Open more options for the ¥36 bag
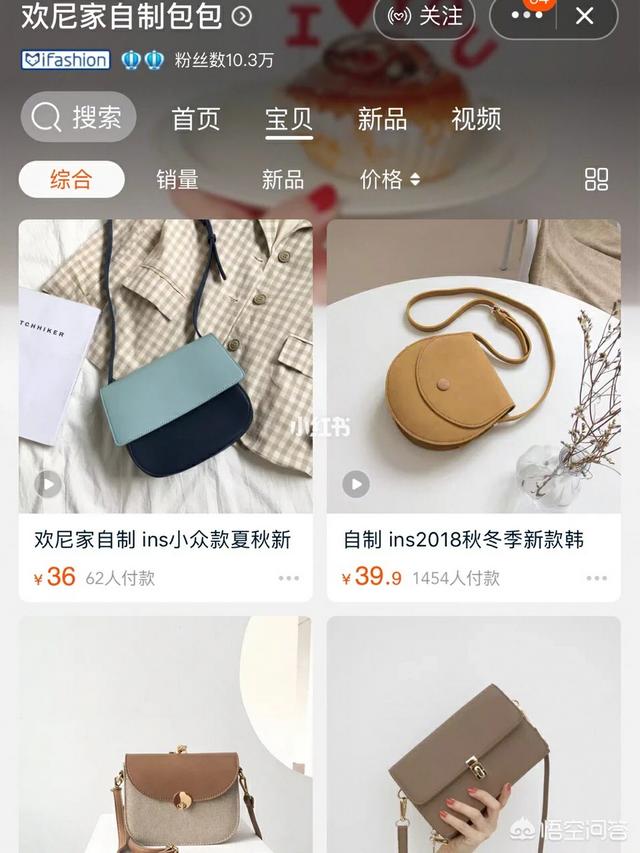 289,578
